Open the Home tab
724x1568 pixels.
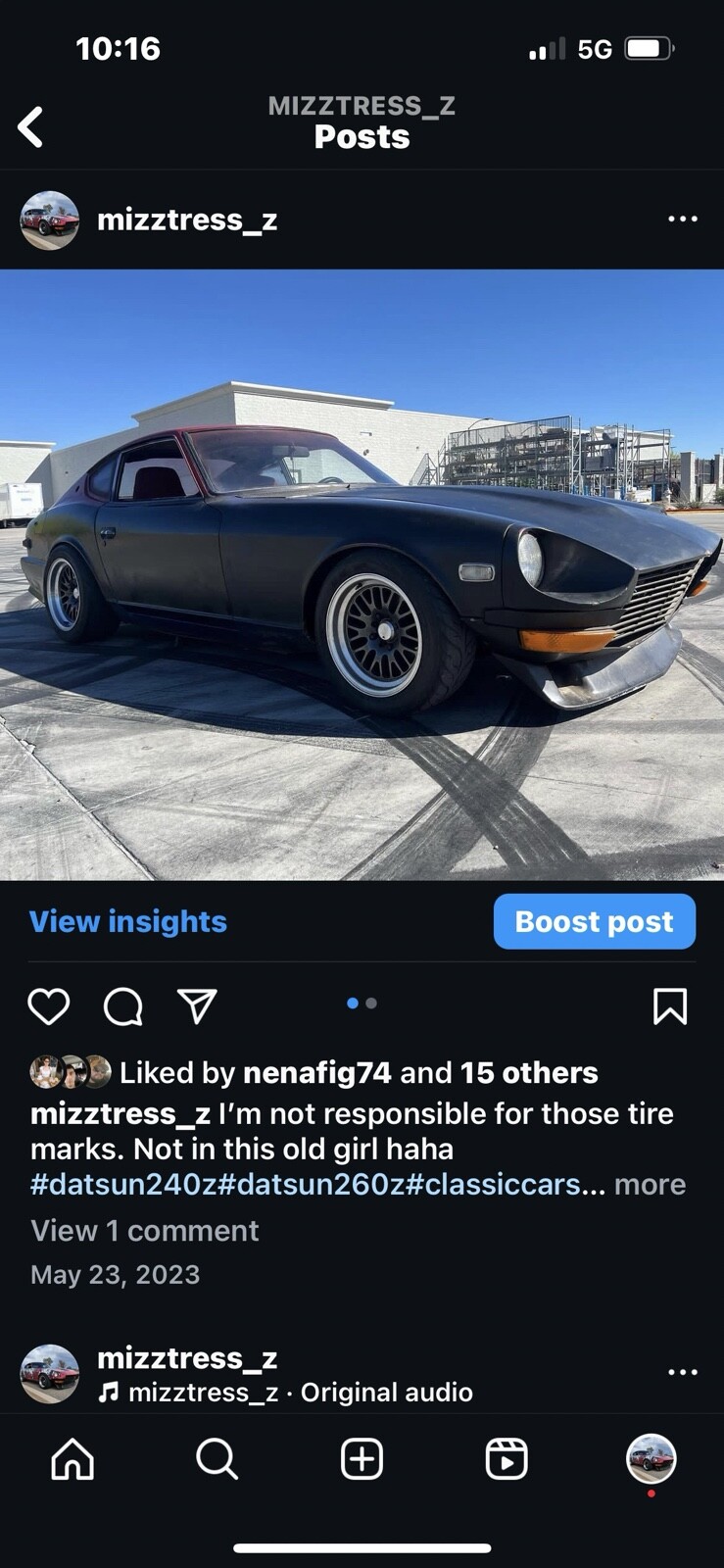pyautogui.click(x=72, y=1458)
